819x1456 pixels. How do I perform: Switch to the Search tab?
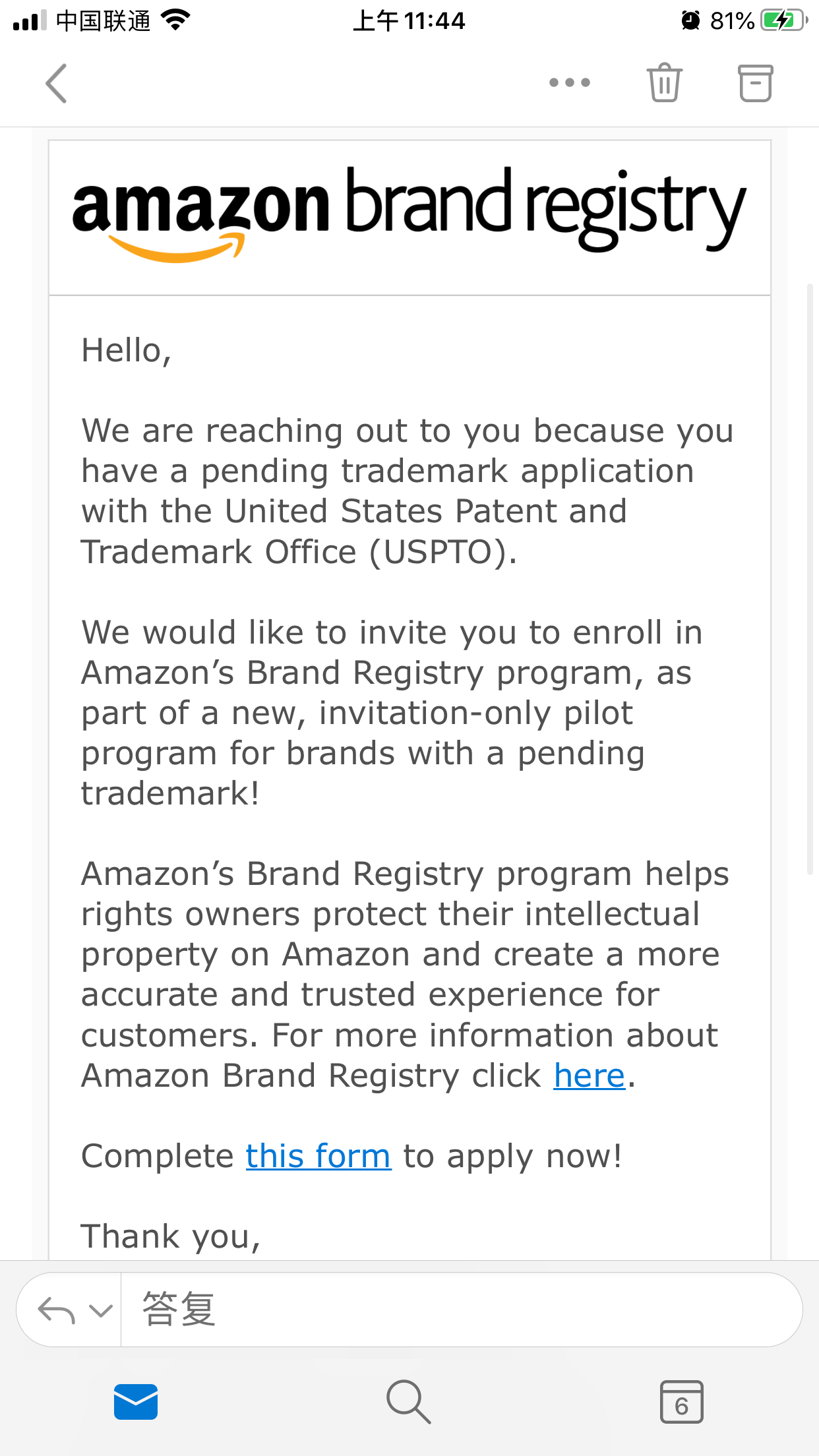coord(408,1401)
